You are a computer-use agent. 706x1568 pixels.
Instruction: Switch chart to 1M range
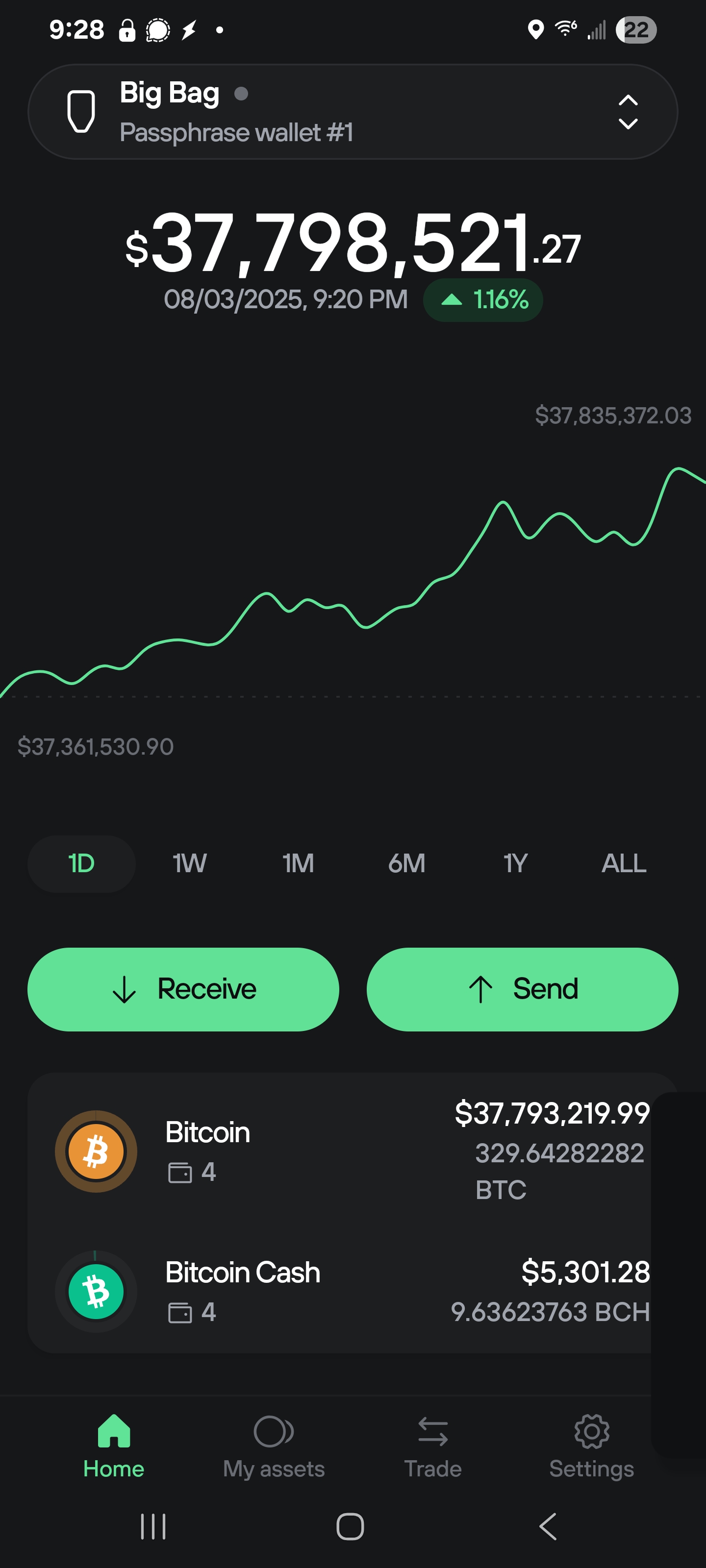coord(298,864)
